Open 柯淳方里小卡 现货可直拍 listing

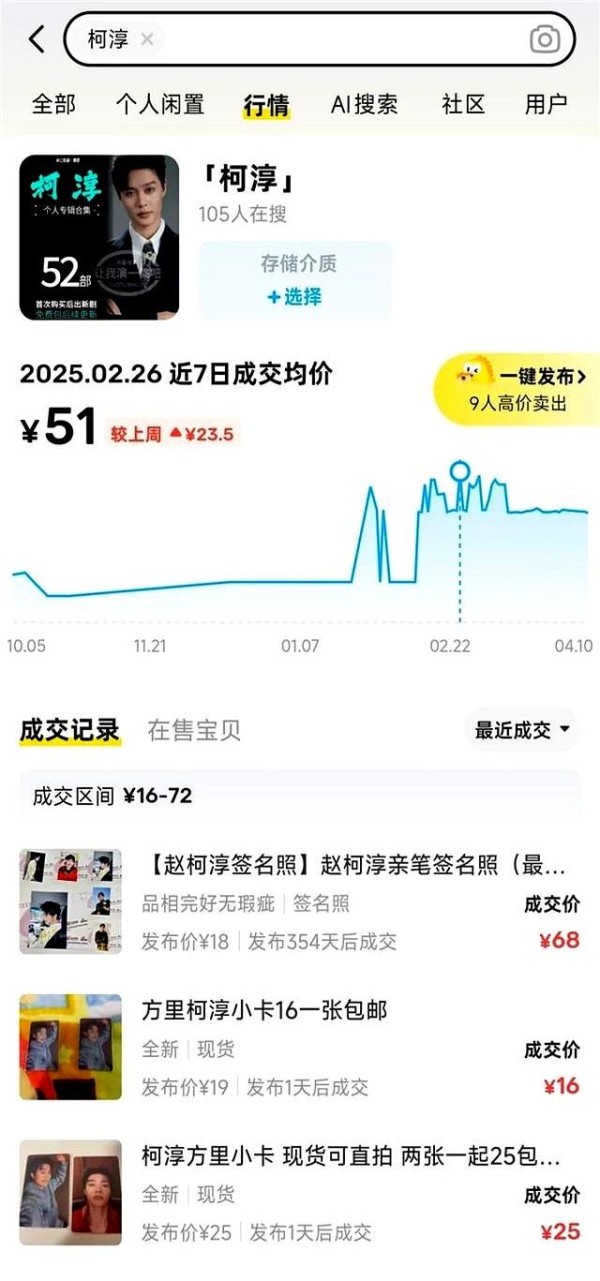click(300, 1193)
